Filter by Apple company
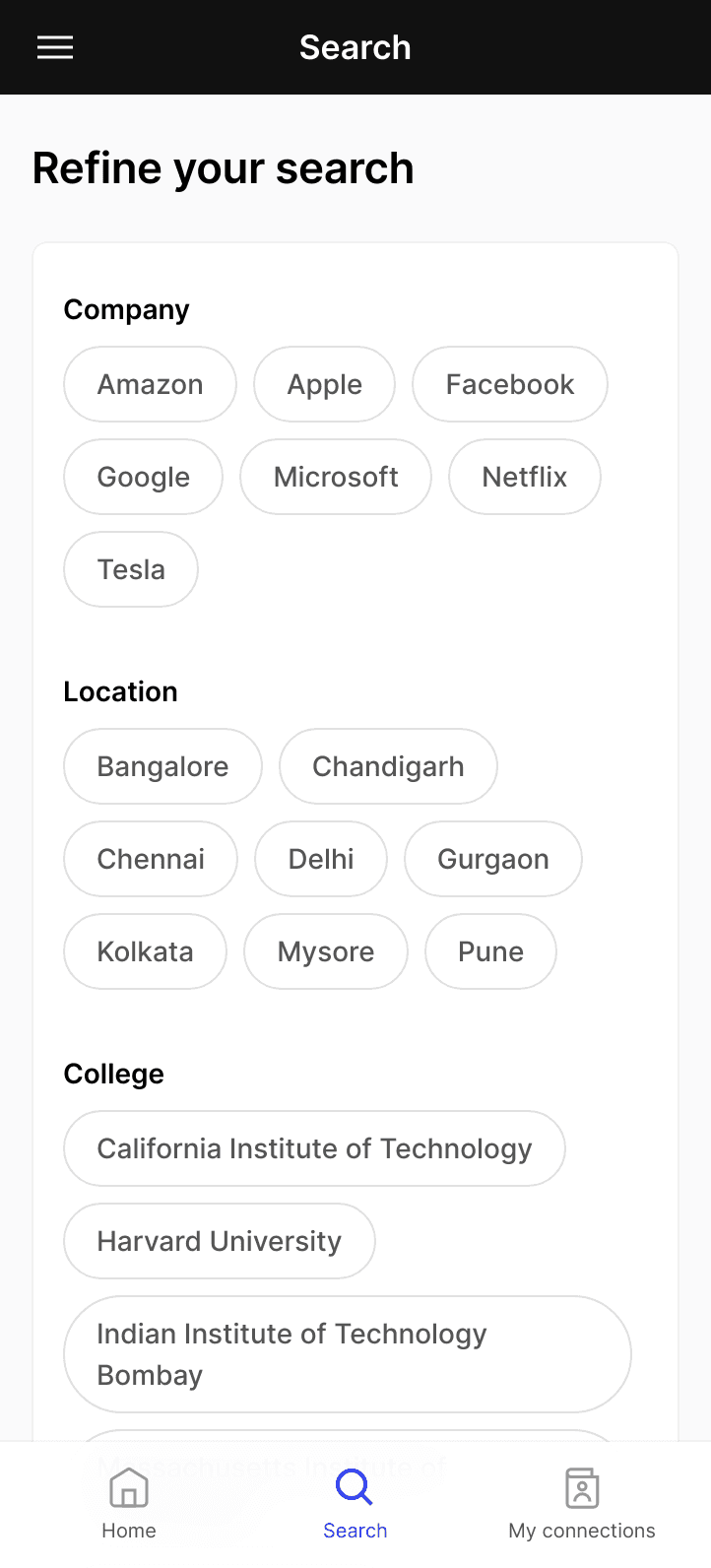This screenshot has height=1568, width=711. (x=324, y=384)
